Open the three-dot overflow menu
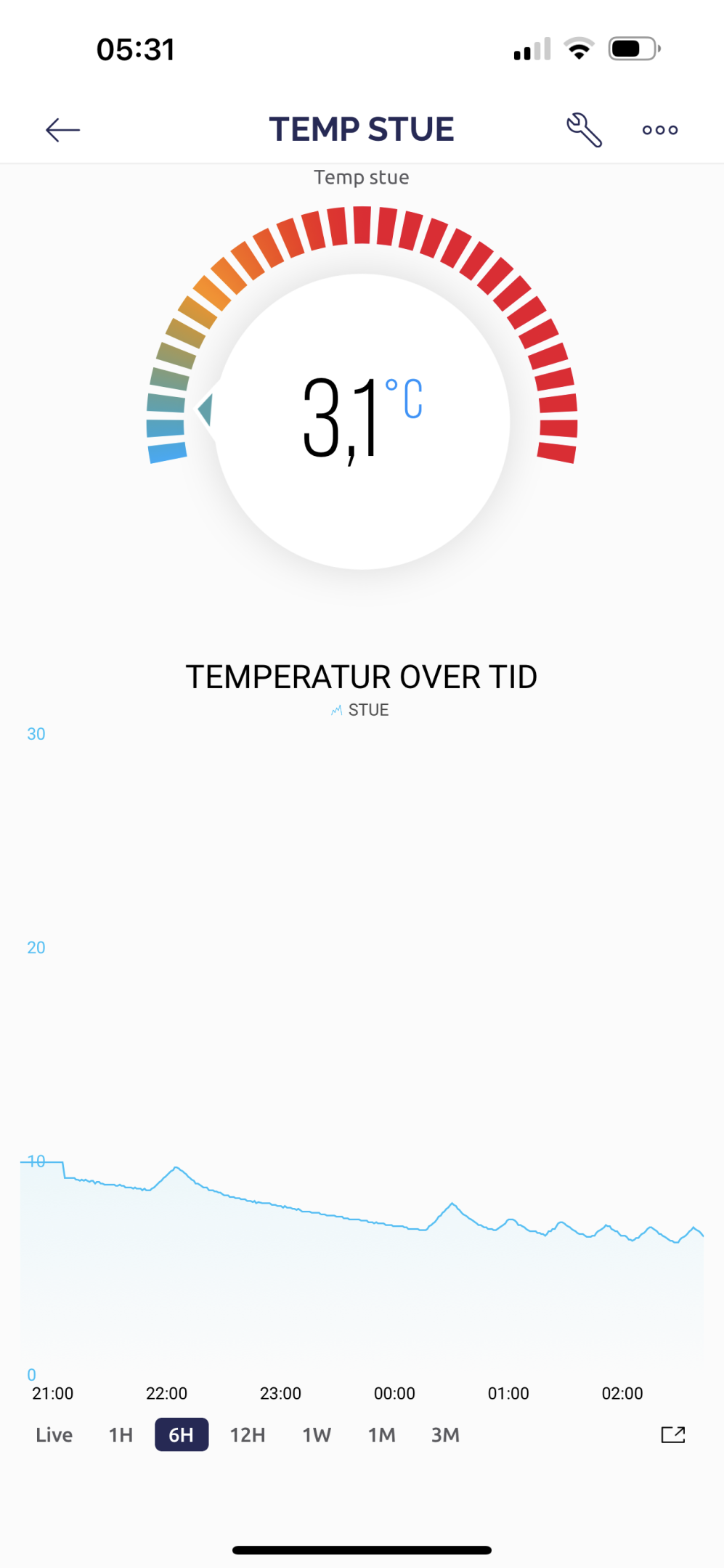 (x=660, y=130)
